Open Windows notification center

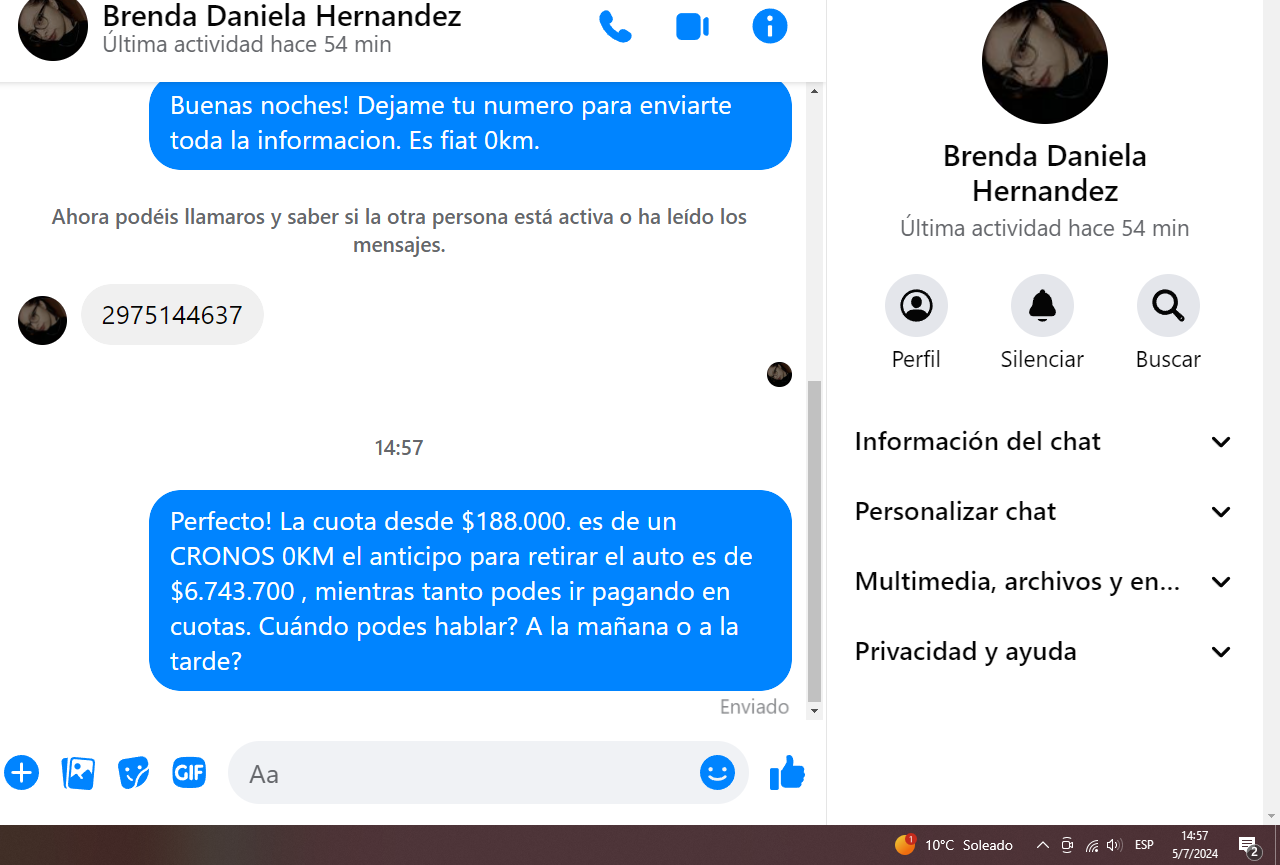click(x=1248, y=846)
